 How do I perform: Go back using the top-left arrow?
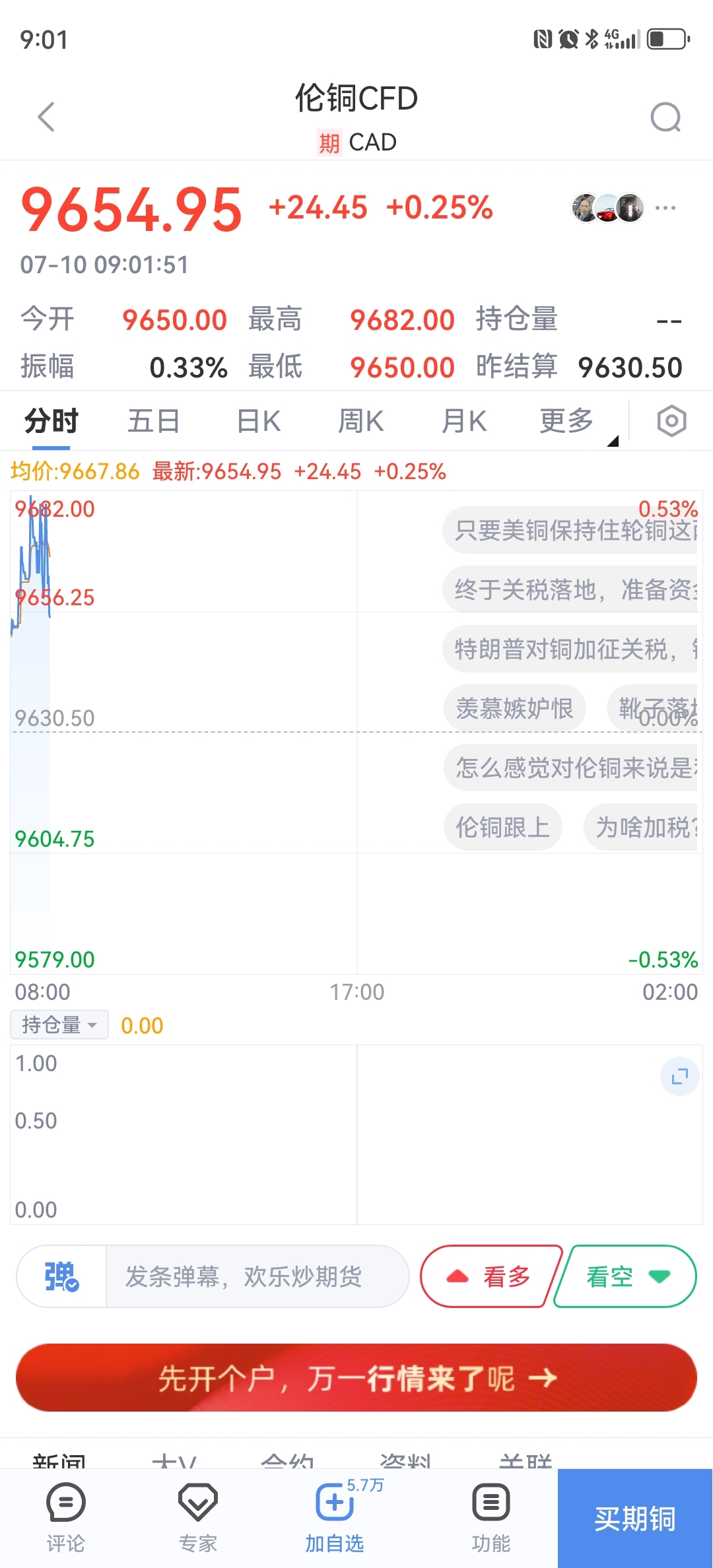point(46,117)
